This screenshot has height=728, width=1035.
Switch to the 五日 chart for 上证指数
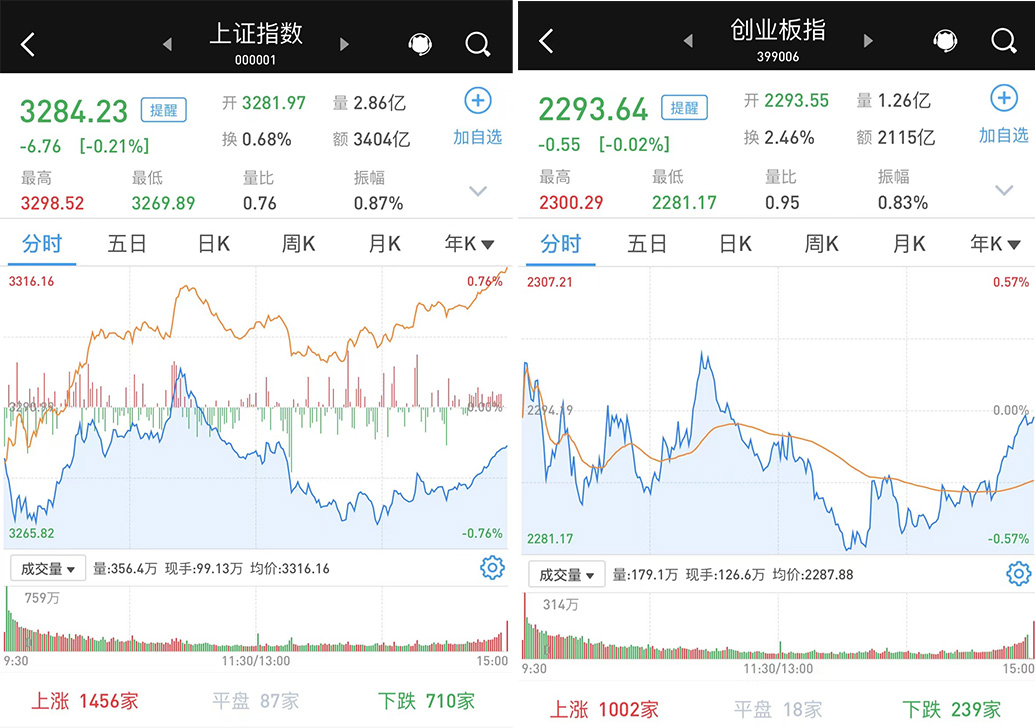click(x=127, y=244)
